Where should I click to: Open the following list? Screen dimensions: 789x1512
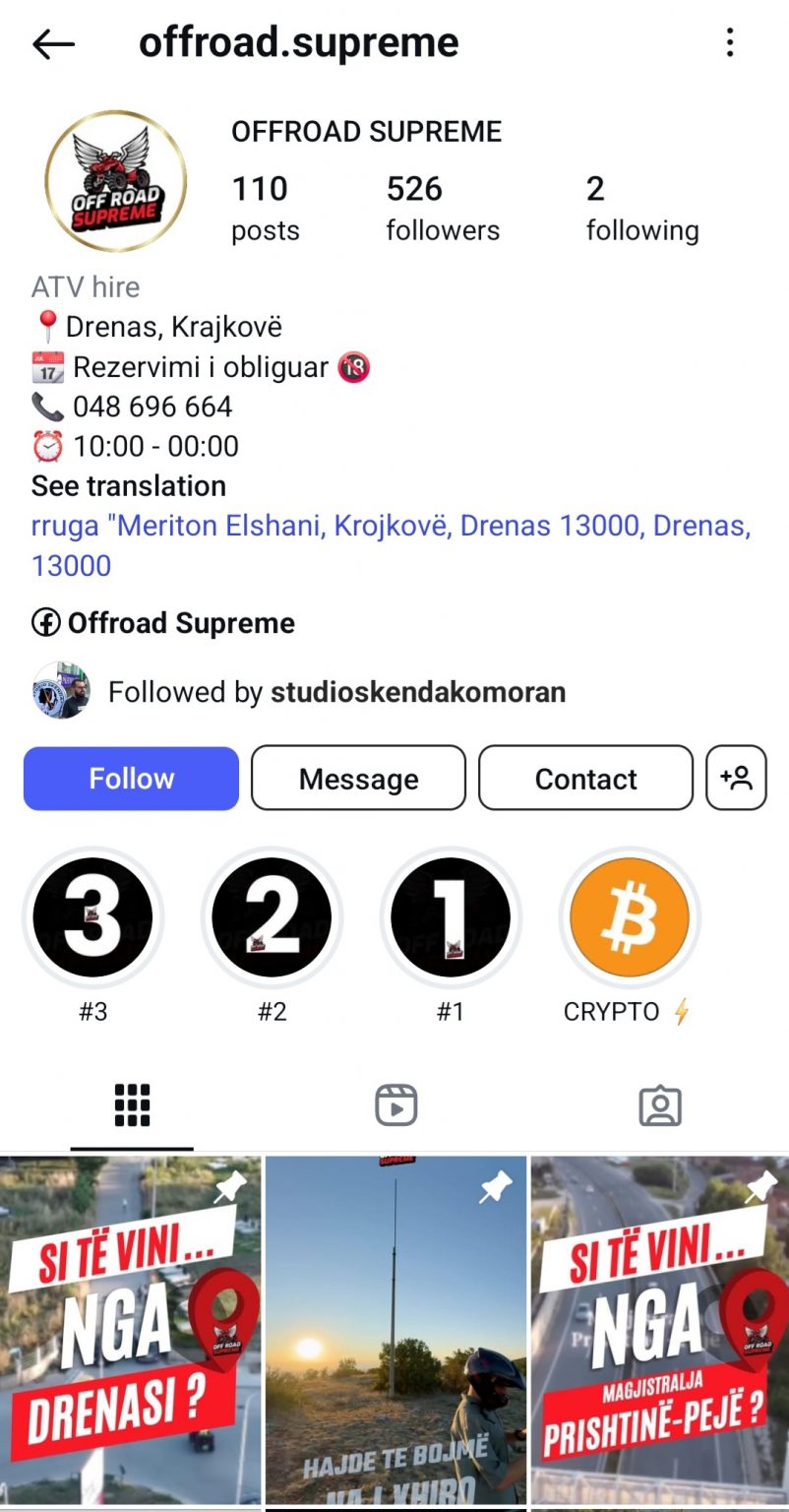pos(641,208)
